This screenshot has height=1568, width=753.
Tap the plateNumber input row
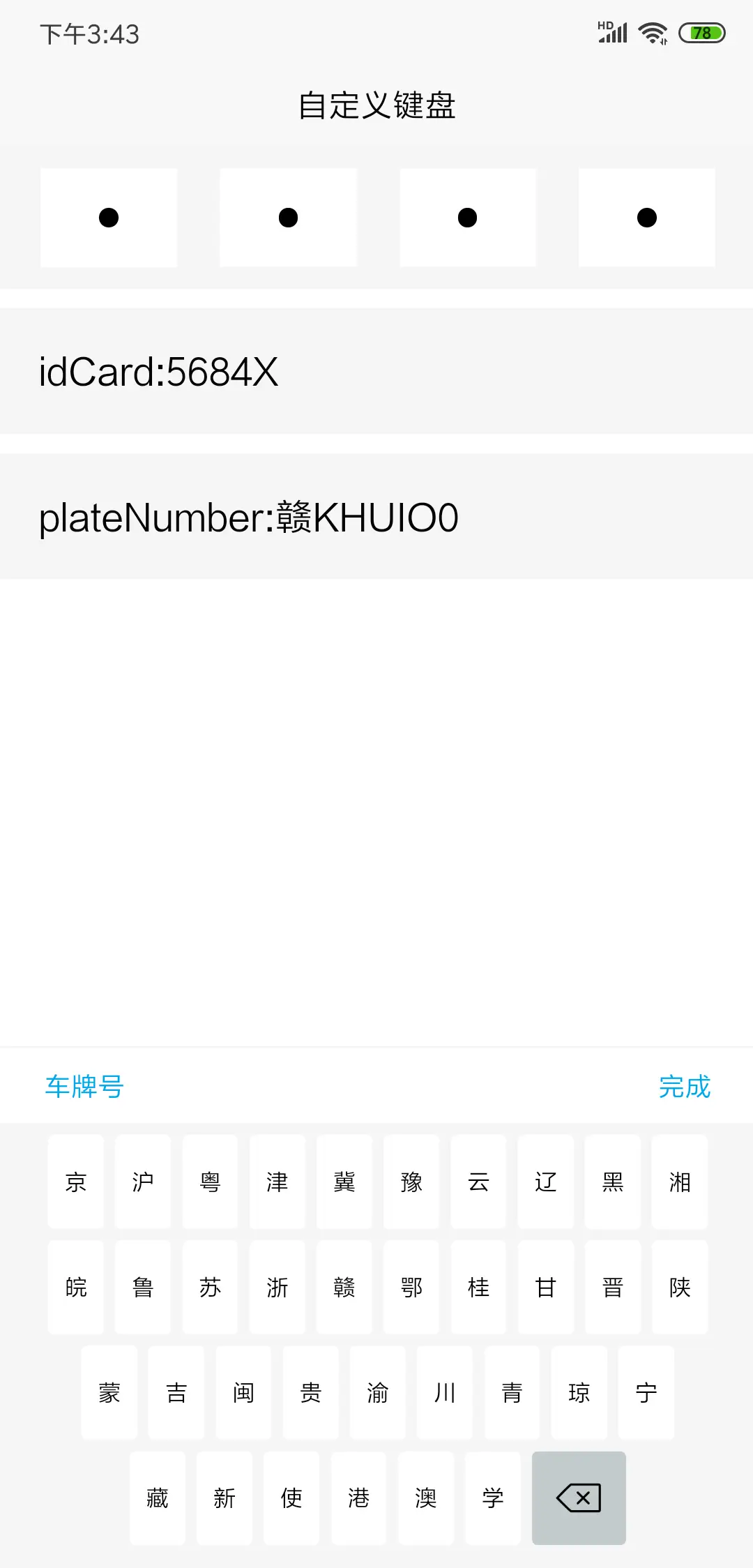(376, 517)
